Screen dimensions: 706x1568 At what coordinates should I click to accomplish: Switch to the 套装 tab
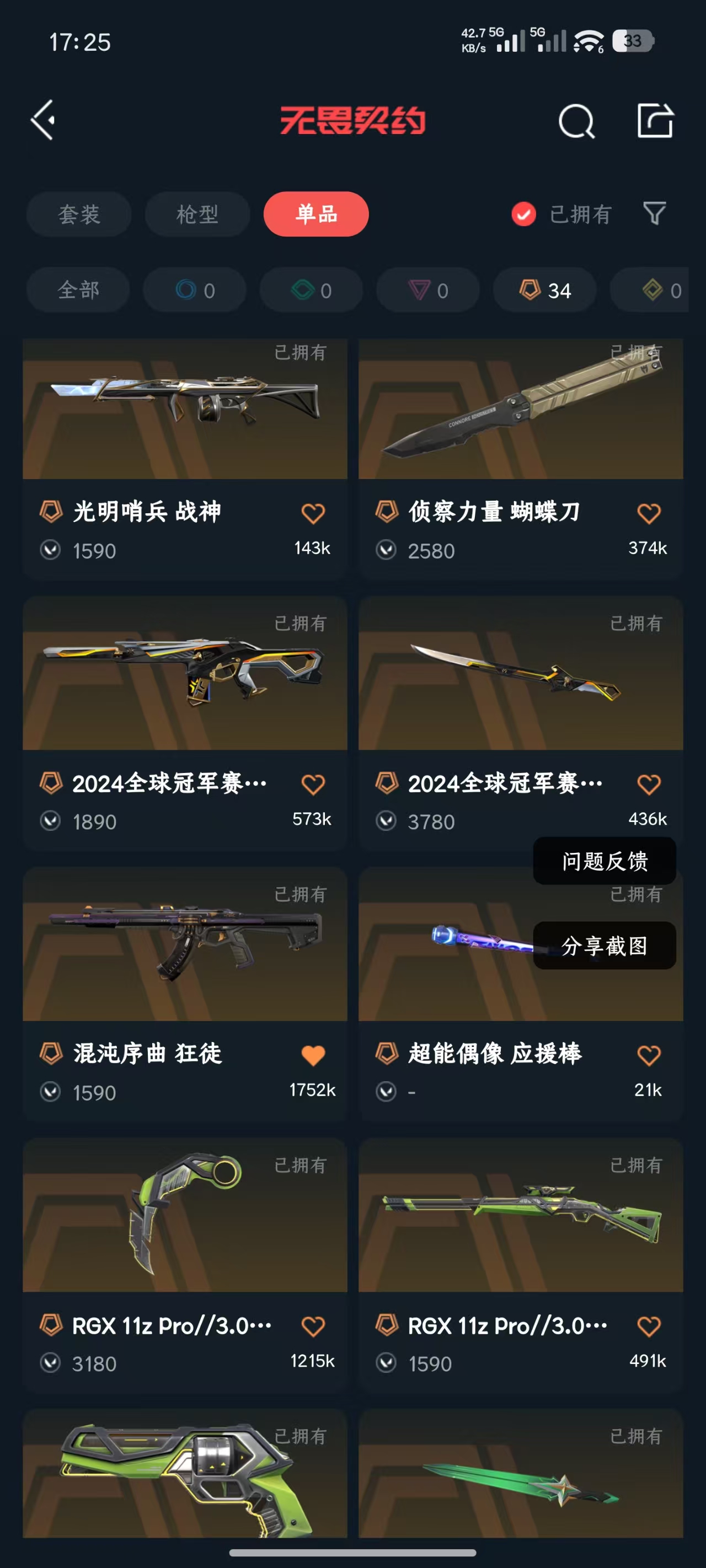pyautogui.click(x=78, y=214)
